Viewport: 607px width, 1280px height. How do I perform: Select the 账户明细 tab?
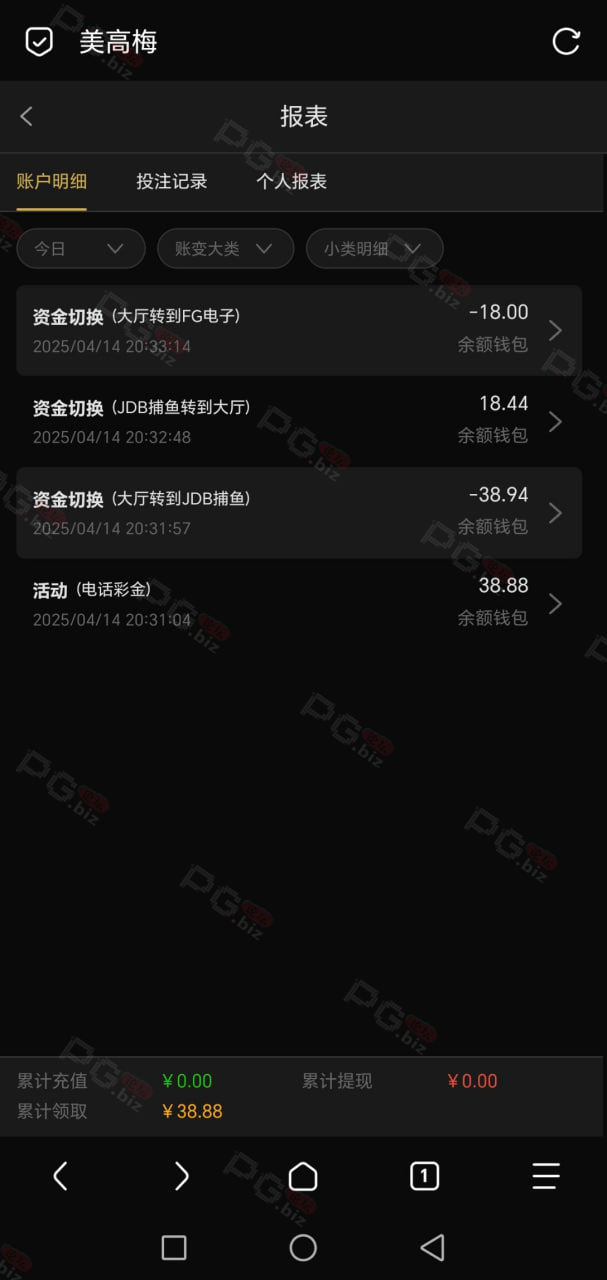click(52, 181)
